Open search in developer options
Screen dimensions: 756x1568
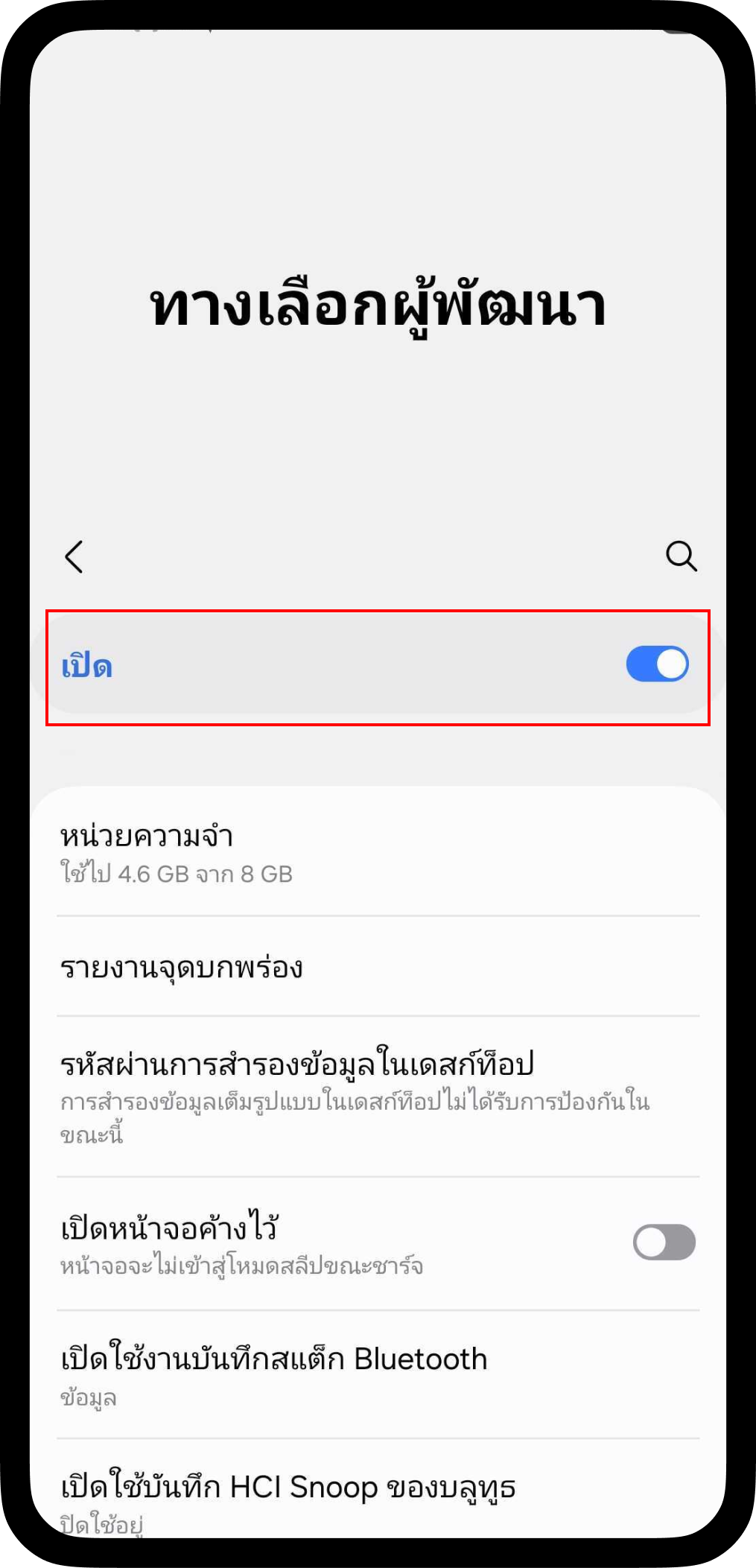681,556
